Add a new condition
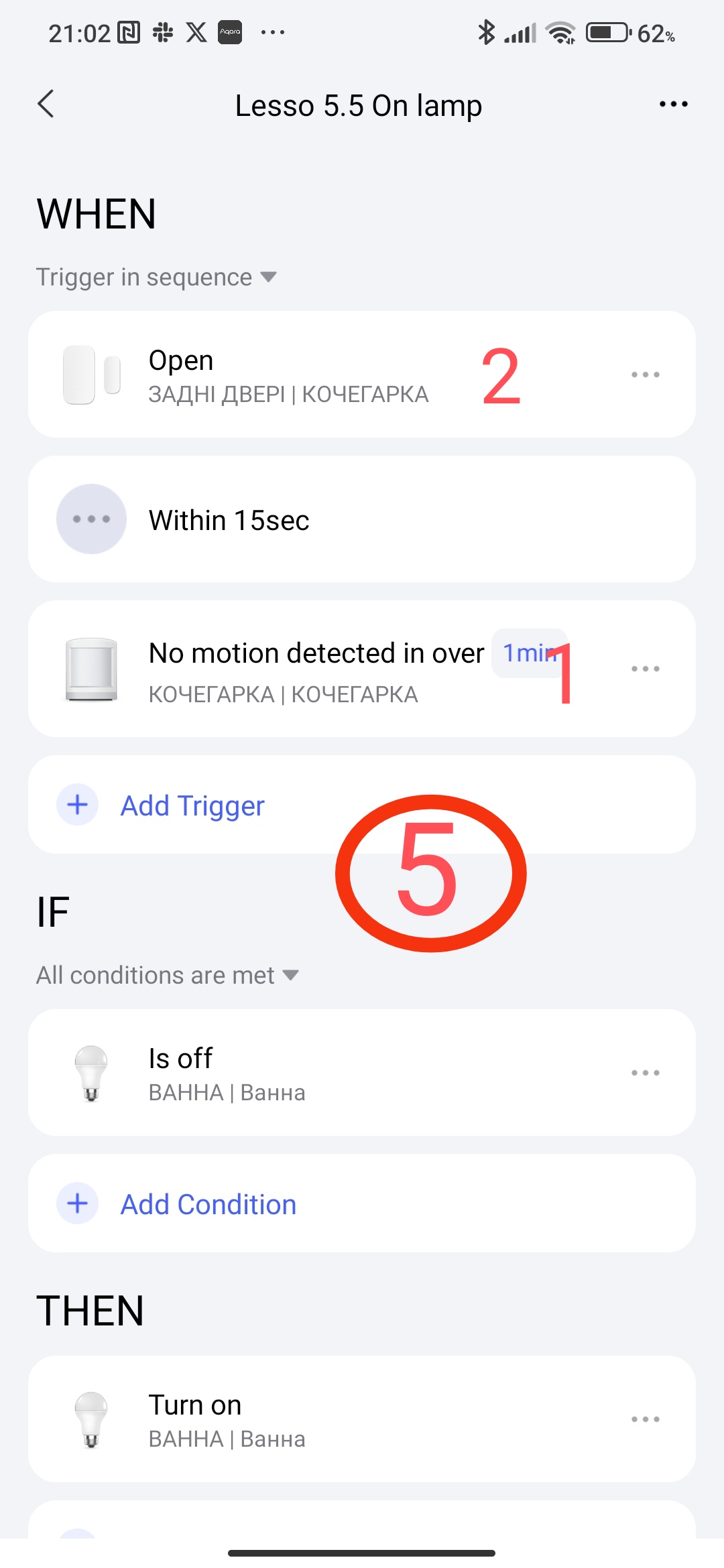The height and width of the screenshot is (1568, 724). (x=208, y=1204)
